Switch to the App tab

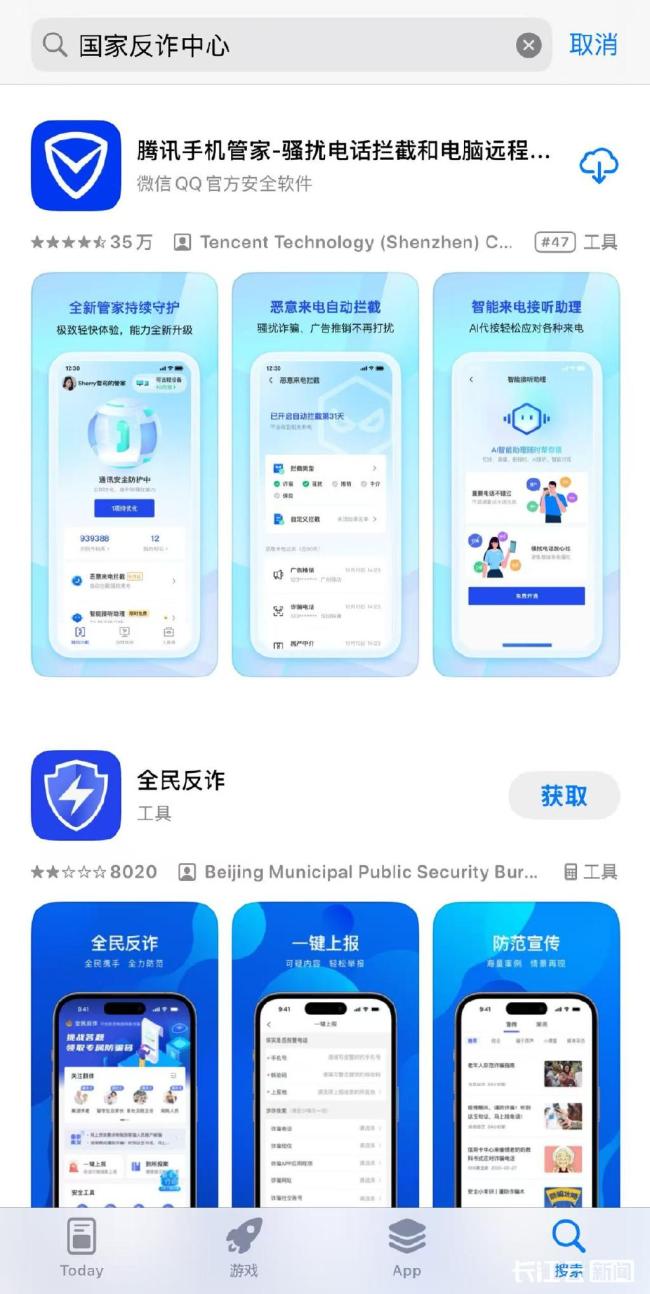406,1249
